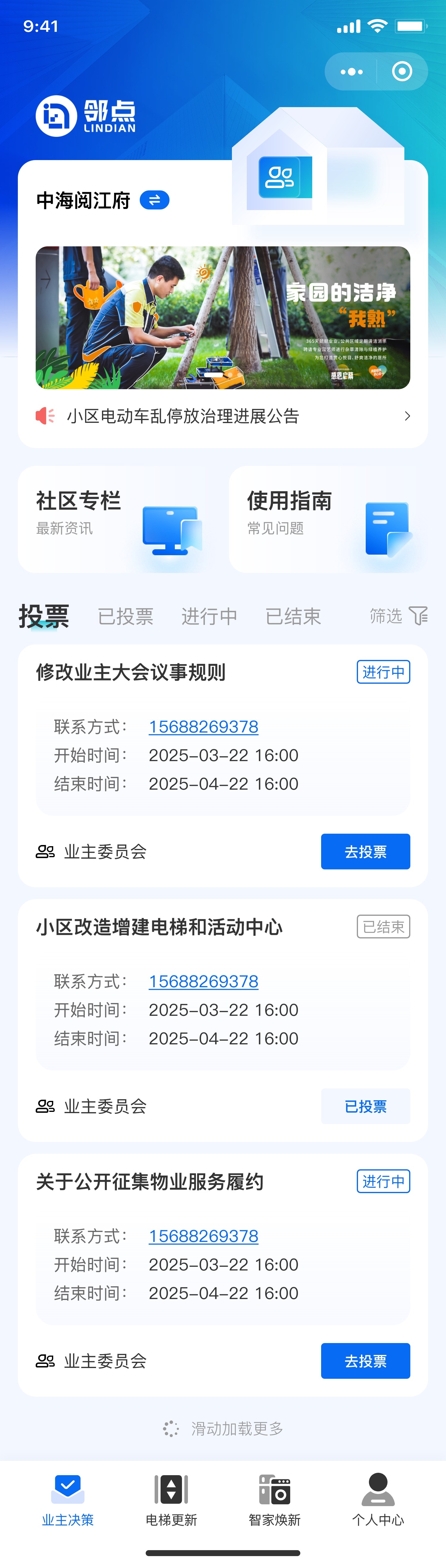Open the 个人中心 tab
Screen dimensions: 446x1568
click(x=378, y=1500)
